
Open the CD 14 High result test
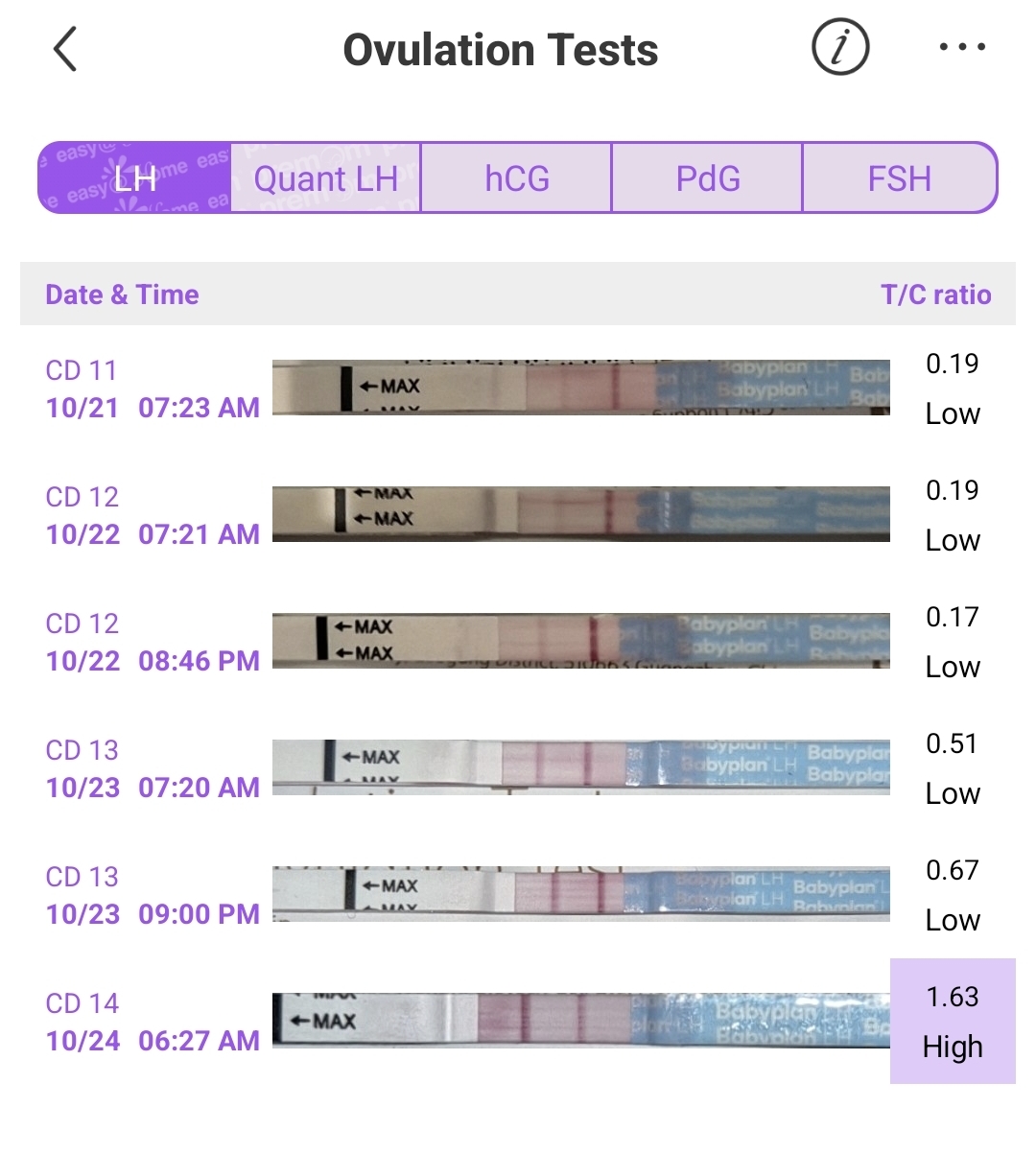[x=518, y=1022]
